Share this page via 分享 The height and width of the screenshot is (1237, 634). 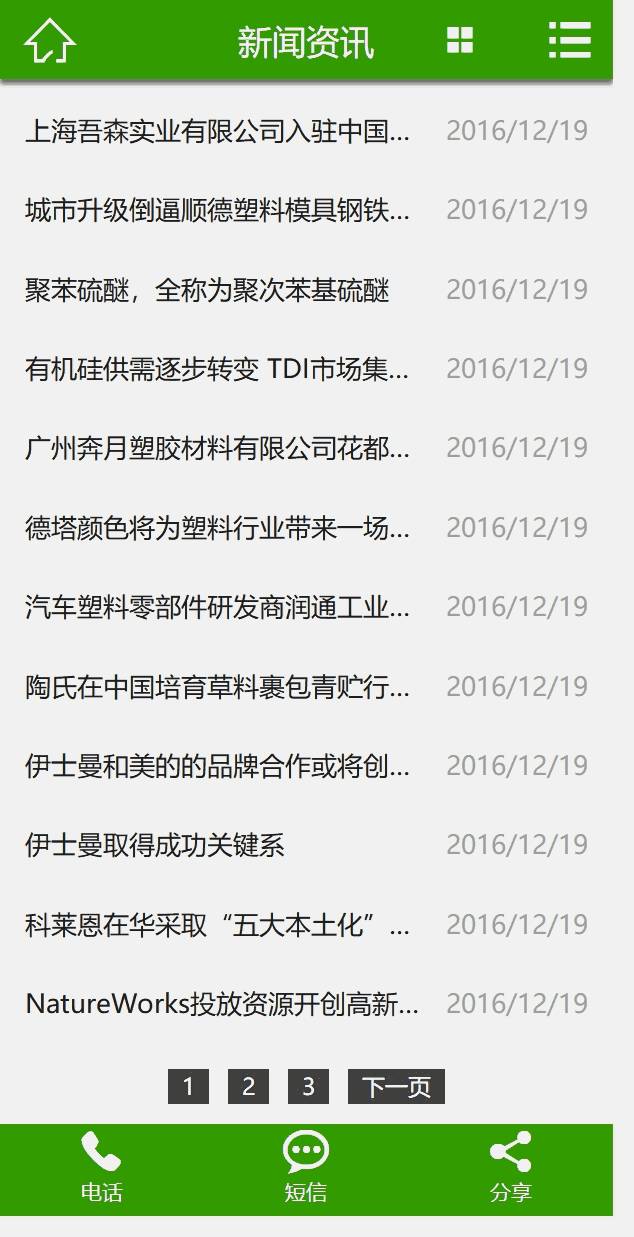510,1168
